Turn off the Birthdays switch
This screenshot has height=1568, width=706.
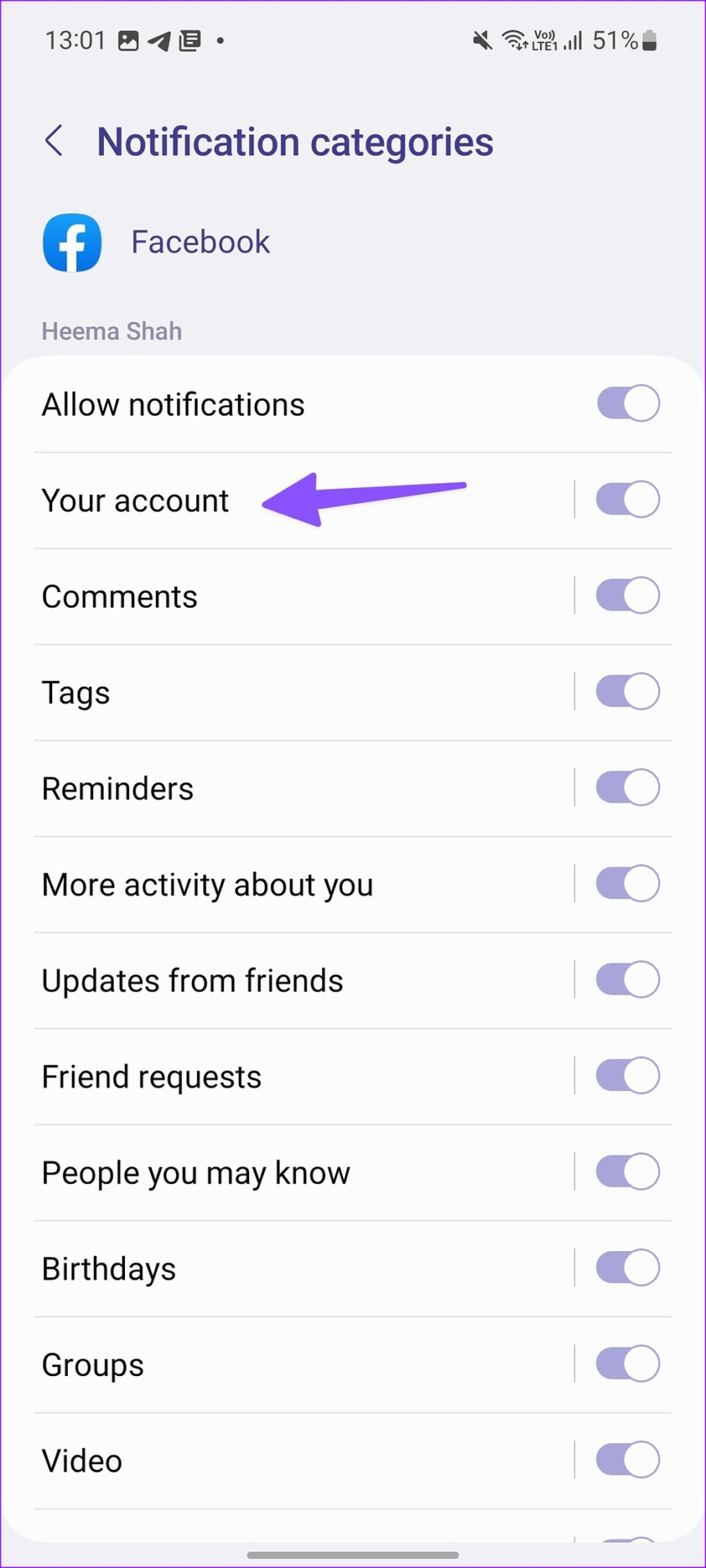628,1267
